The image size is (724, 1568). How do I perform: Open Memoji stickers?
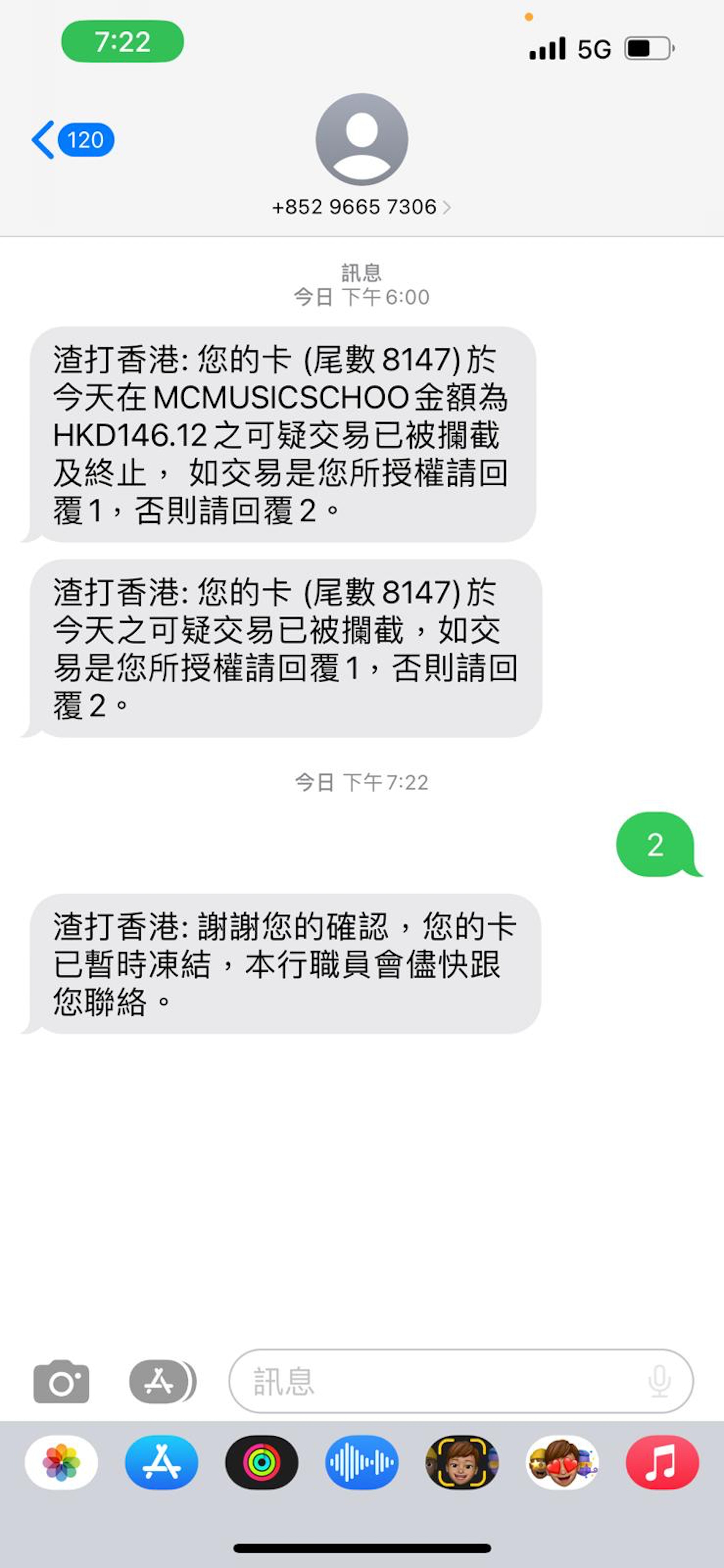click(562, 1463)
